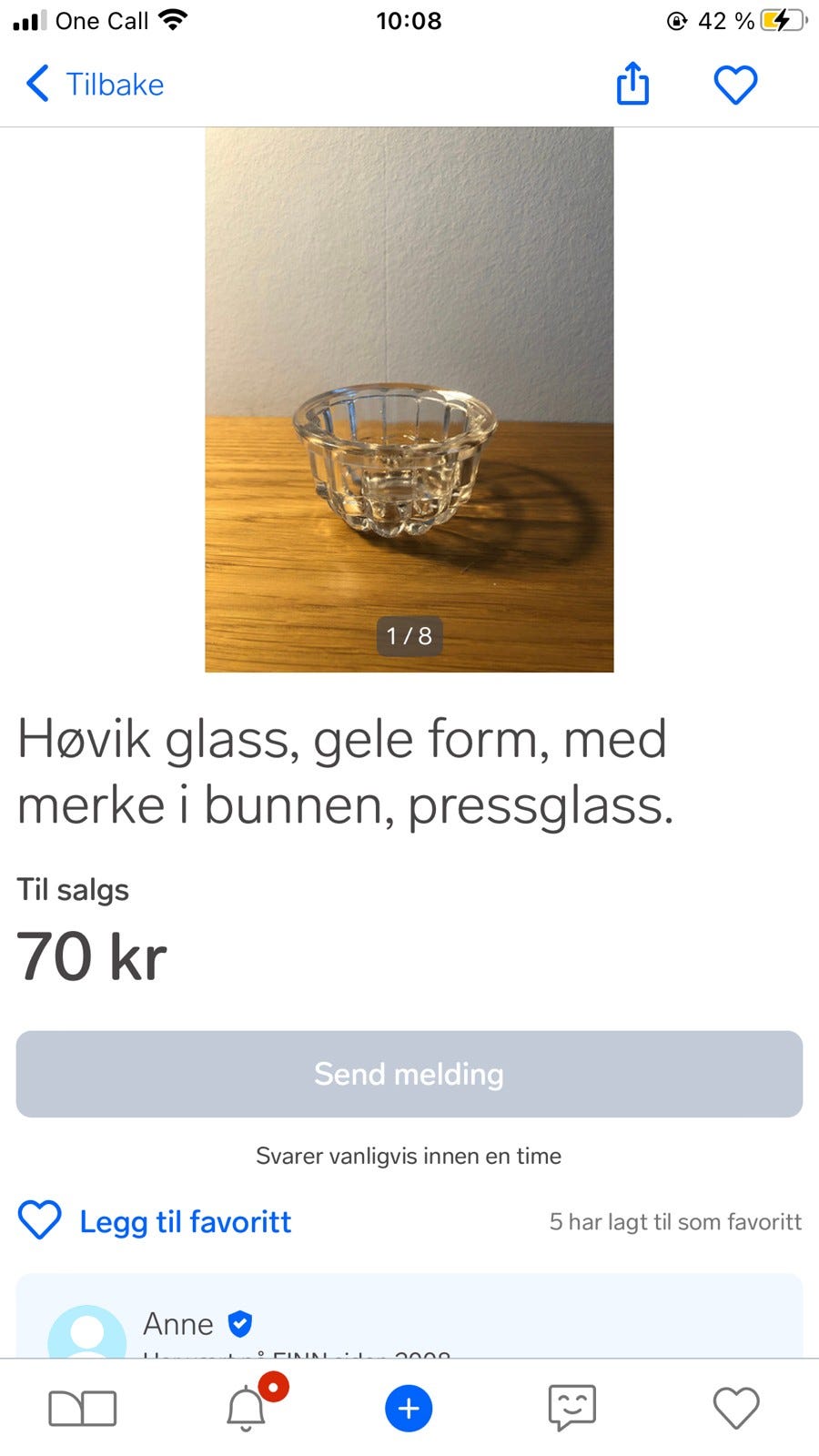Open messages via the chat bubble icon
Viewport: 819px width, 1456px height.
coord(572,1407)
